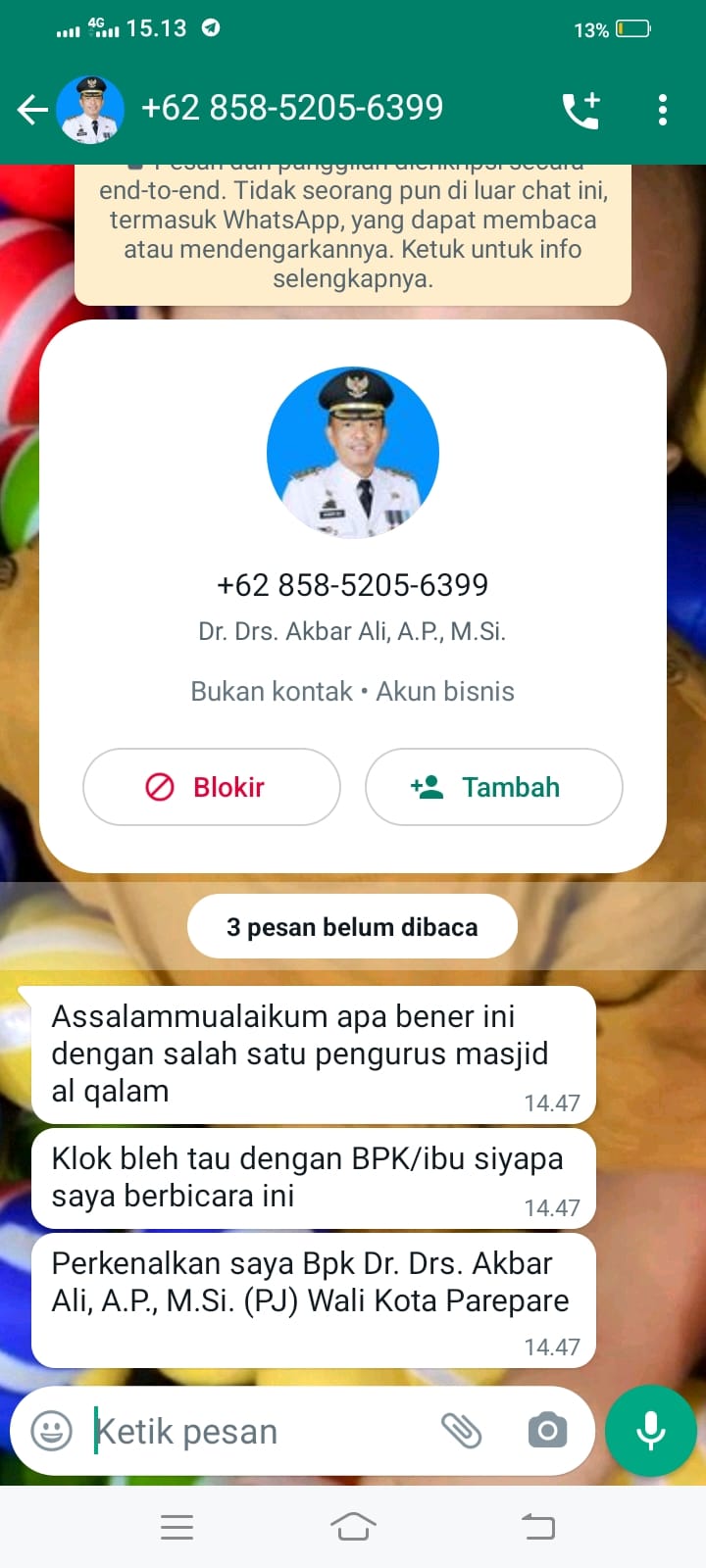Open the emoji picker

(49, 1431)
